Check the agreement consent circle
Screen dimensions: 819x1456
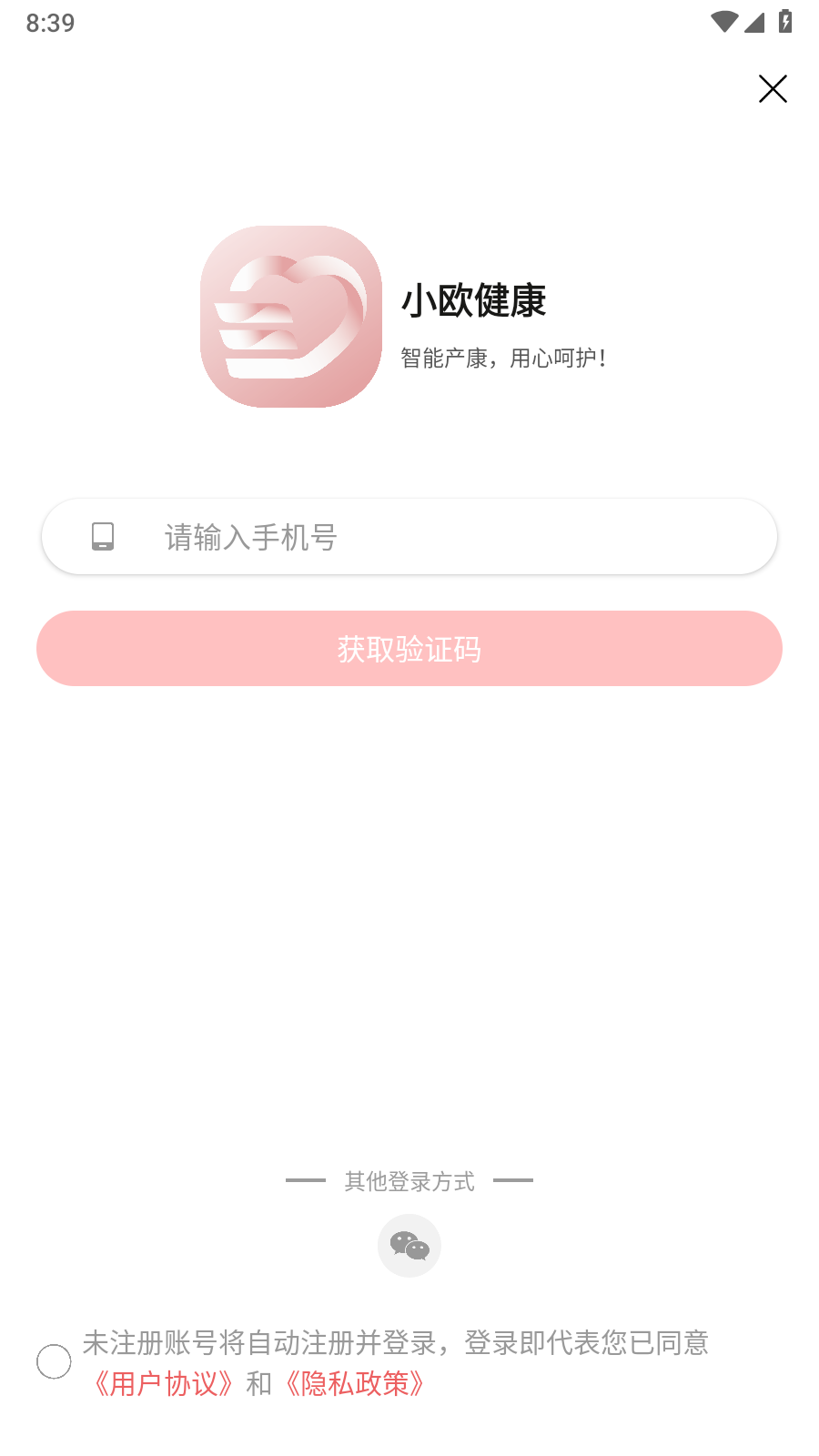pos(54,1361)
